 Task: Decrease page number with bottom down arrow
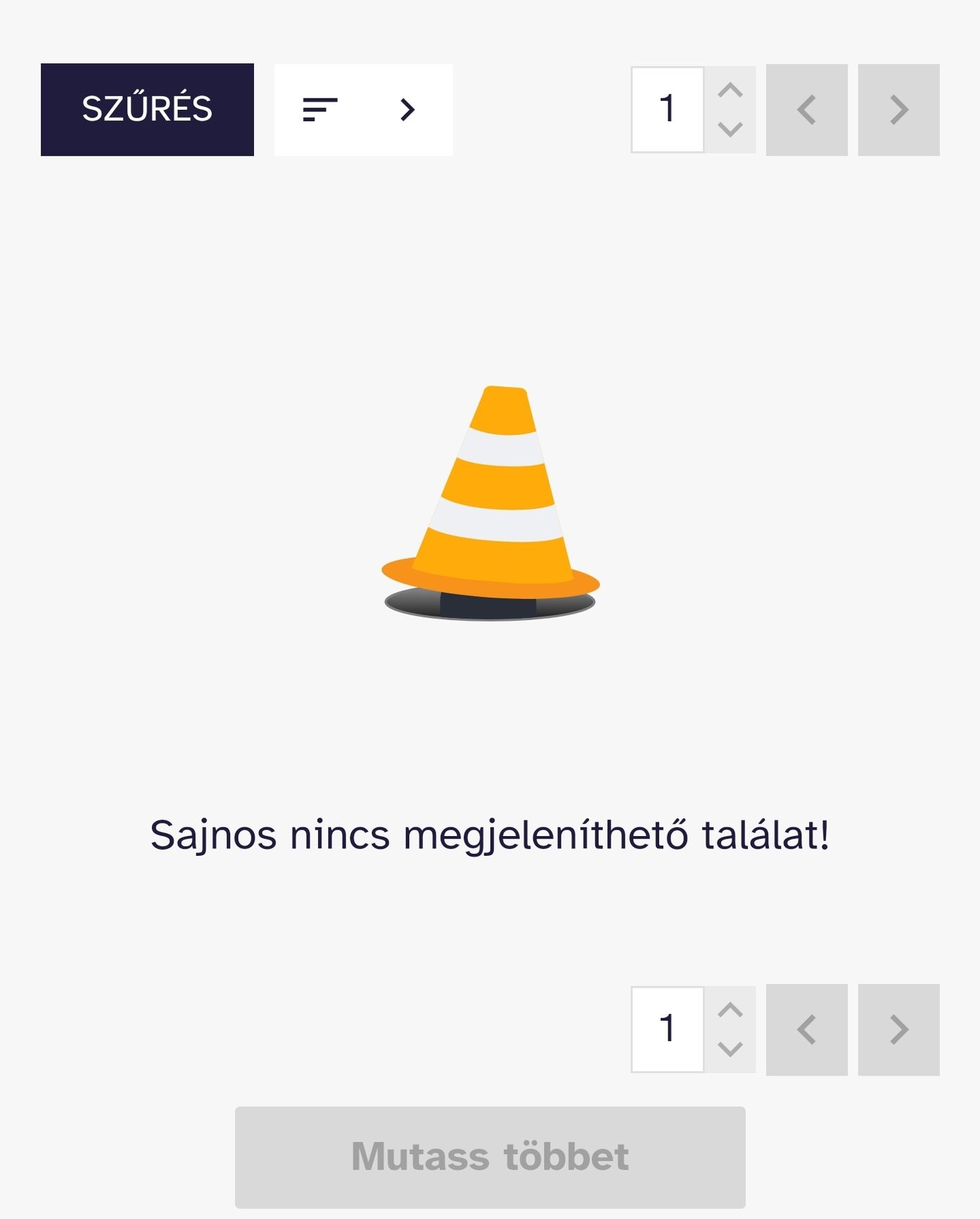[x=730, y=1049]
